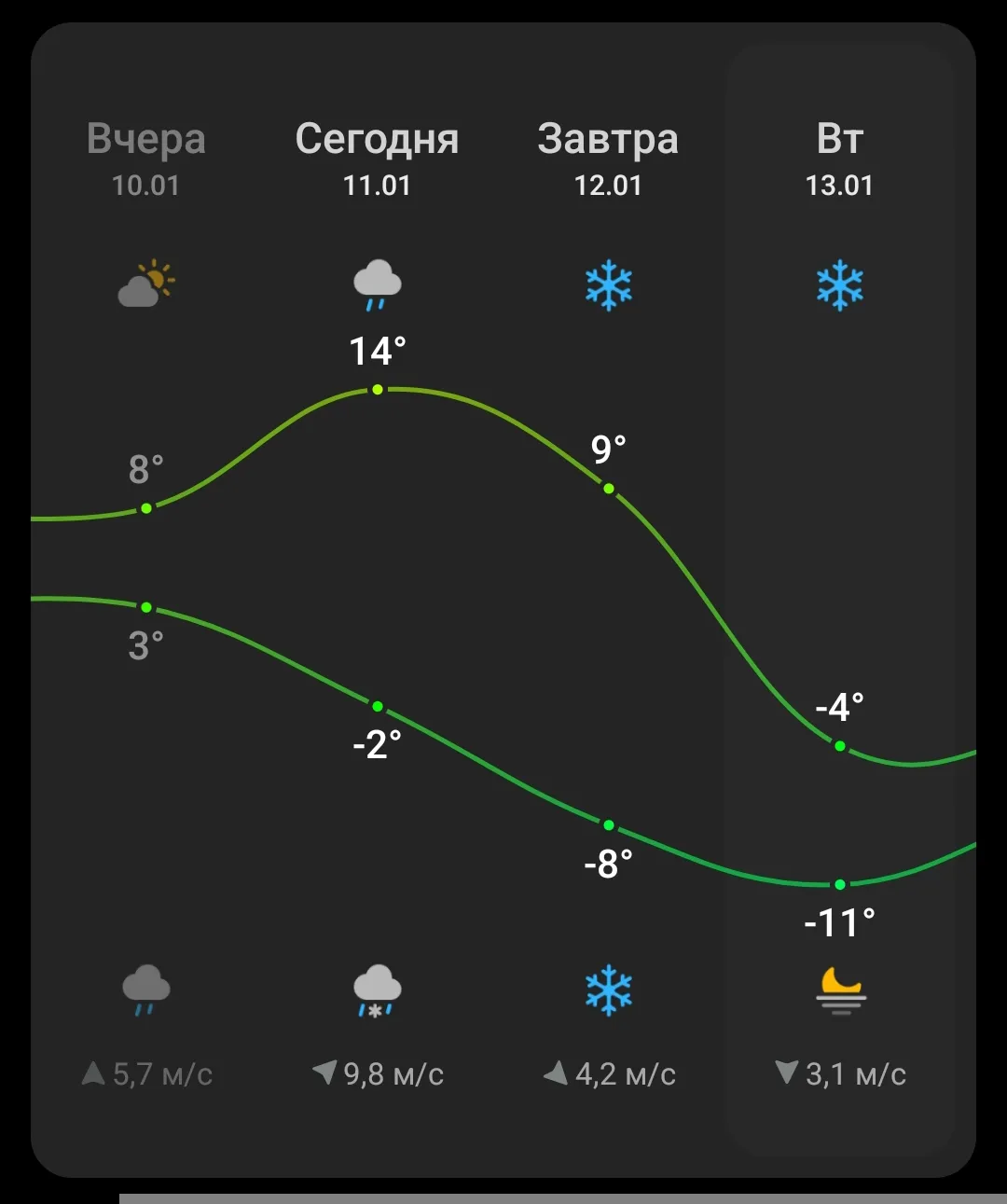The width and height of the screenshot is (1007, 1204).
Task: Open yesterday's forecast column for 10.01
Action: 145,159
